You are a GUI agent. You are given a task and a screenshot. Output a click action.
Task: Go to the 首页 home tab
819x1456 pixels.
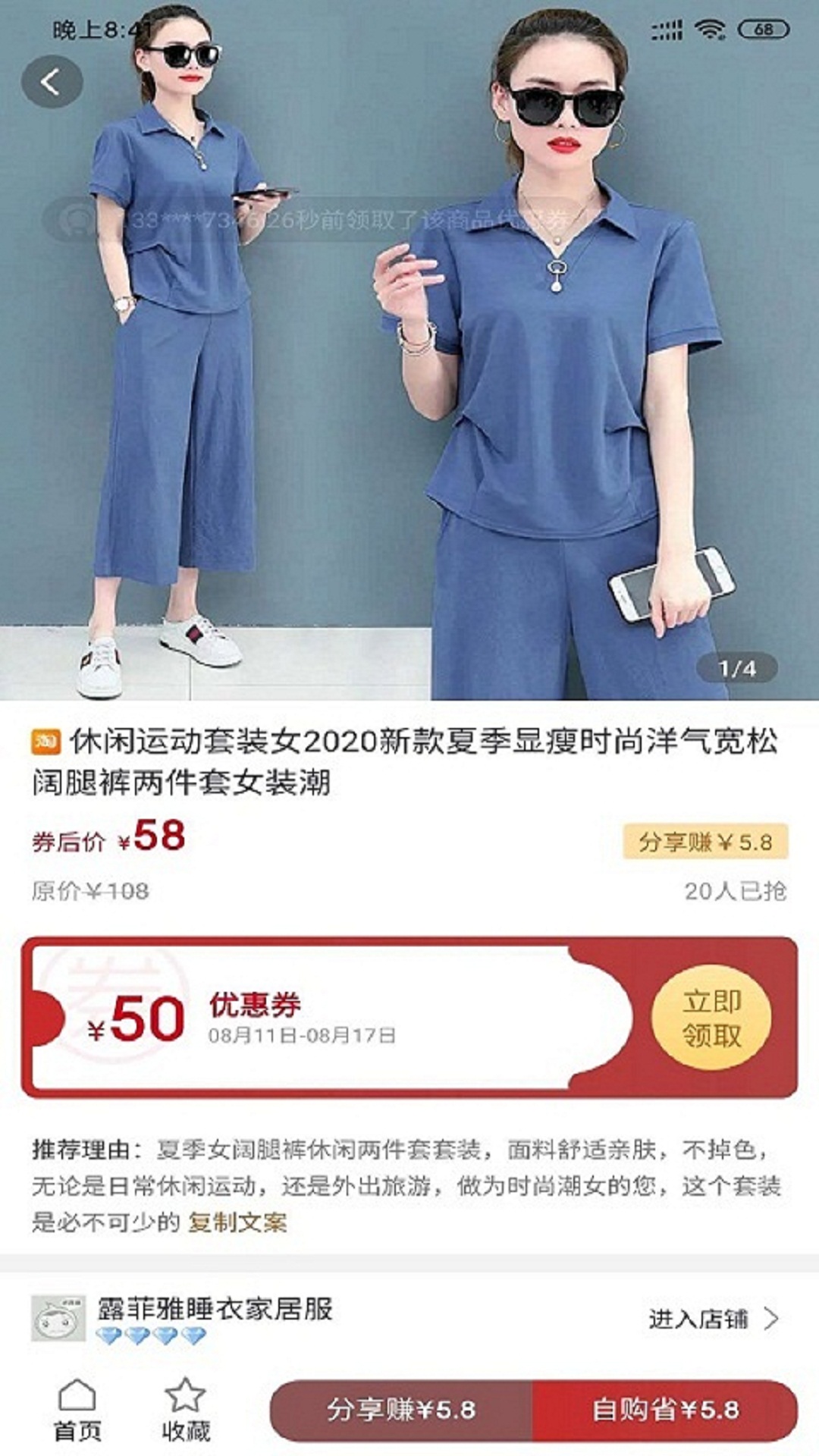pyautogui.click(x=77, y=1410)
